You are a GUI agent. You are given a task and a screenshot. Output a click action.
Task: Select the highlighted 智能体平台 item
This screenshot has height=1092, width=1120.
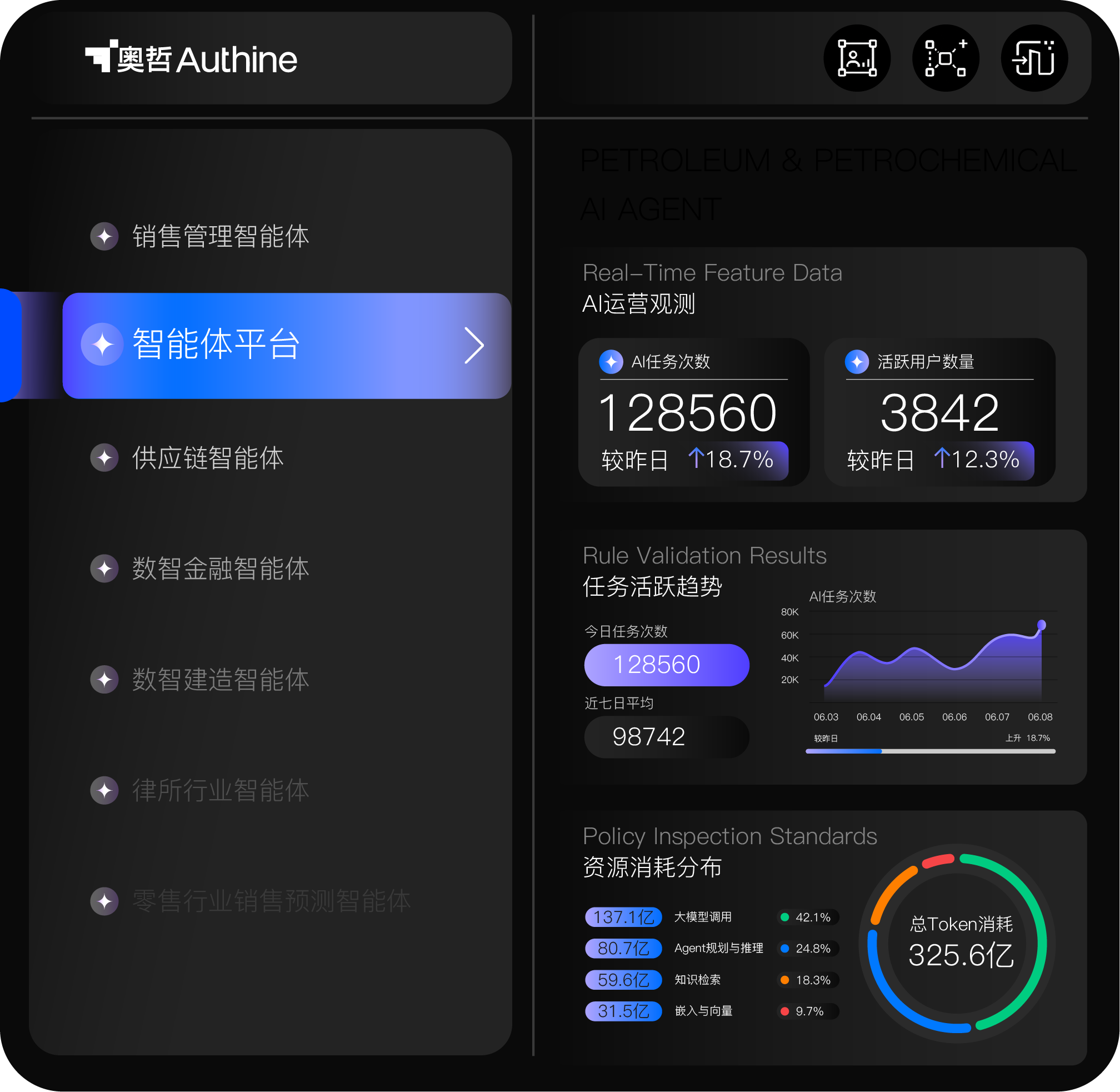(x=287, y=345)
